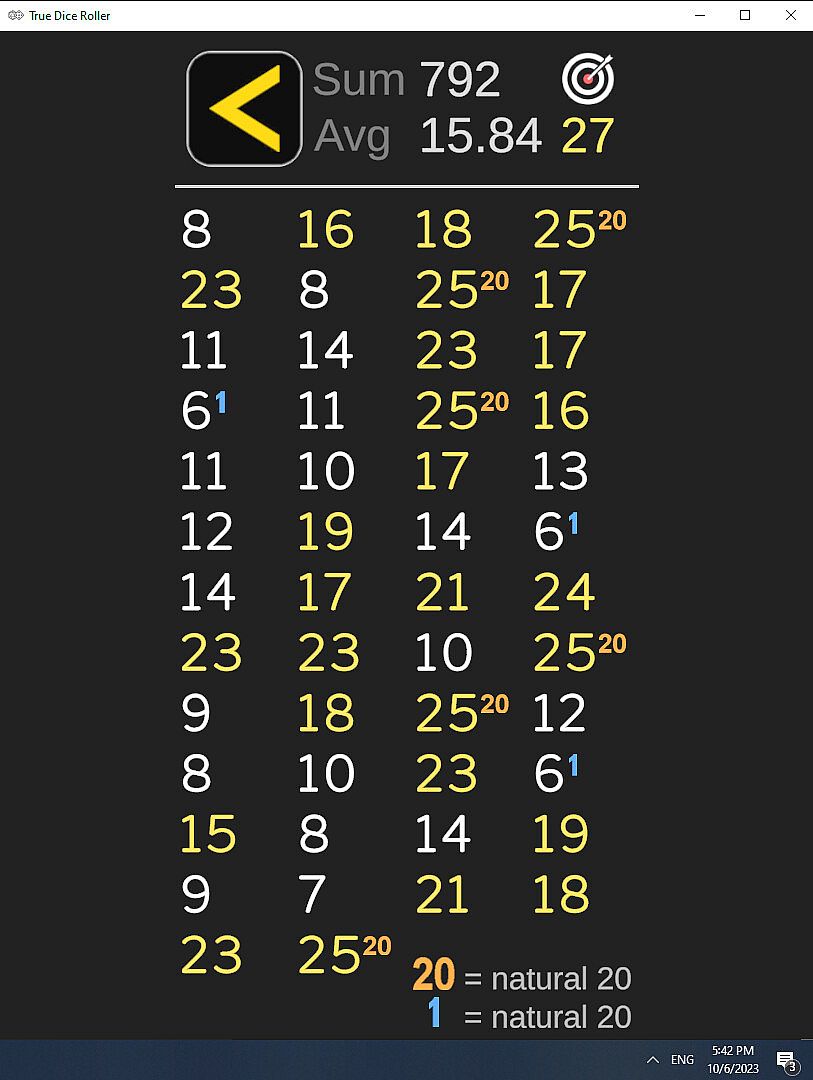Open the notification center in taskbar
The width and height of the screenshot is (813, 1080).
click(x=786, y=1060)
